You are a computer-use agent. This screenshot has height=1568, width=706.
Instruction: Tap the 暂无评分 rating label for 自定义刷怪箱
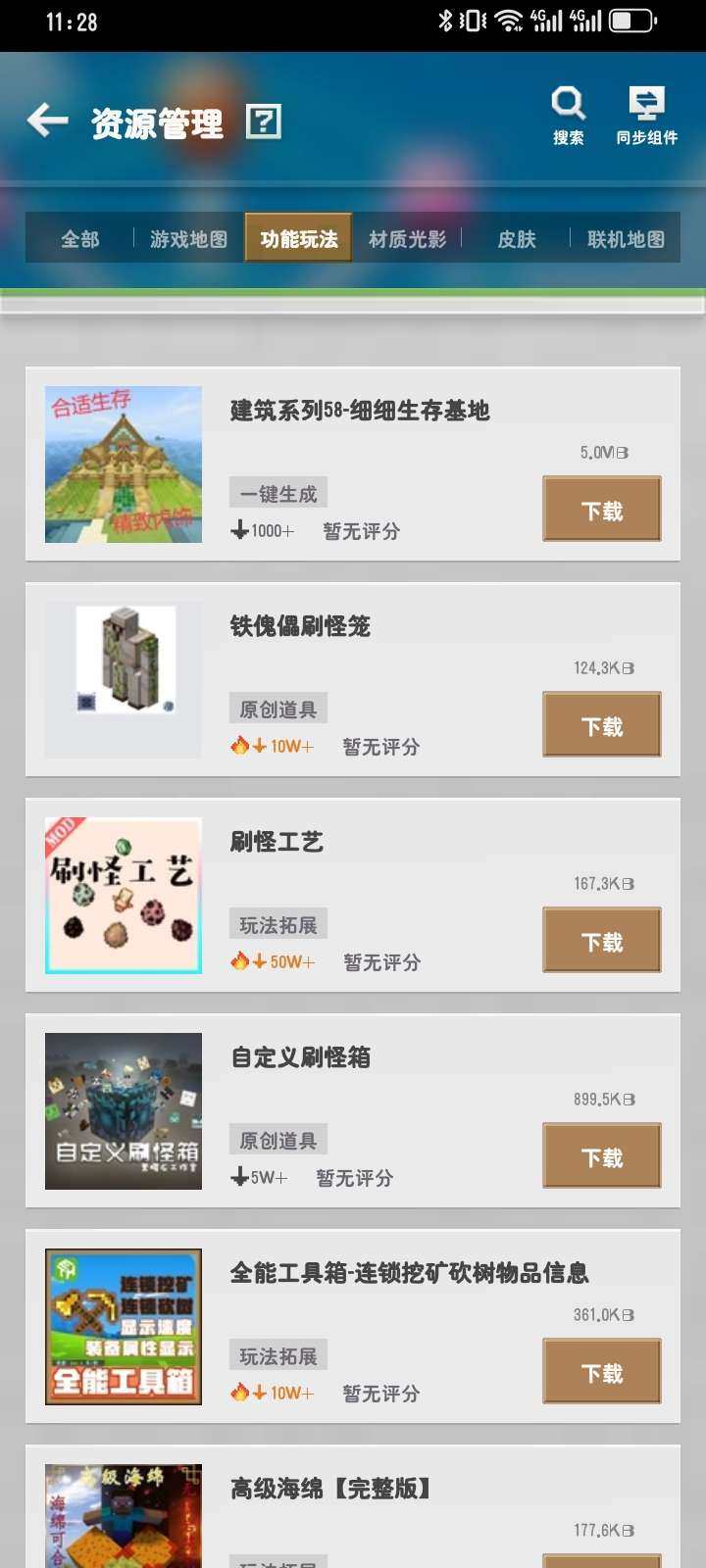point(355,1177)
